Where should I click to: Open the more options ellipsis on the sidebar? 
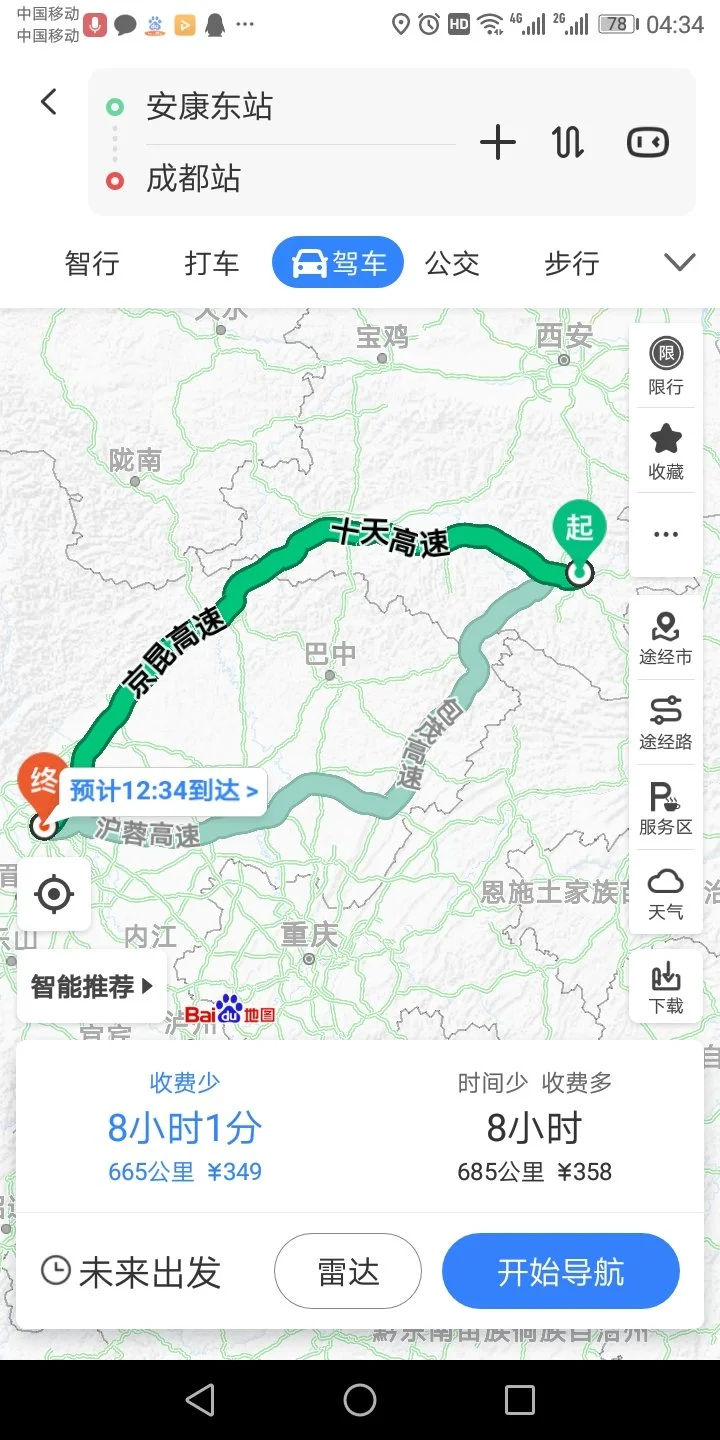click(x=665, y=533)
